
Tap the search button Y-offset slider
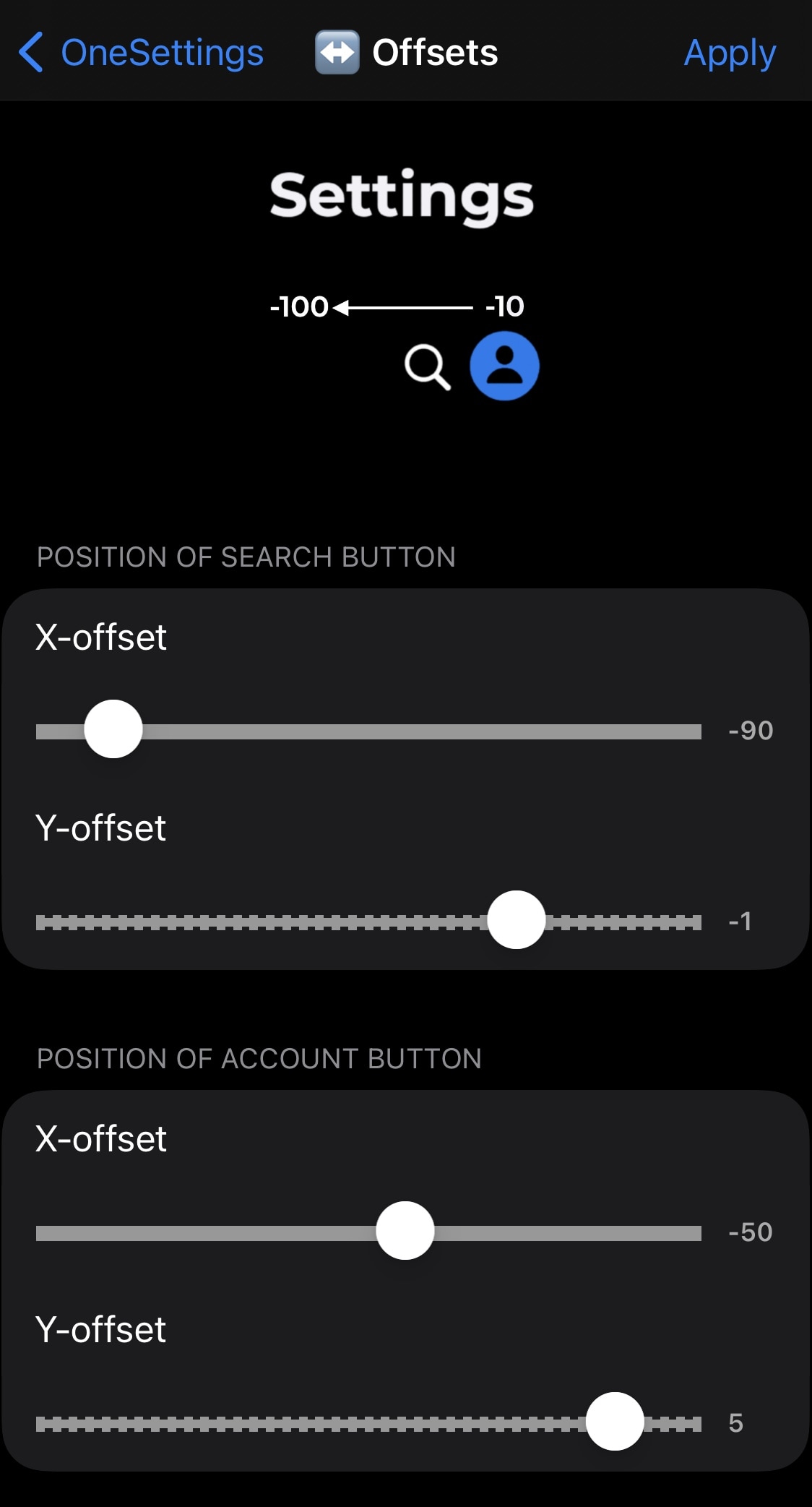516,920
